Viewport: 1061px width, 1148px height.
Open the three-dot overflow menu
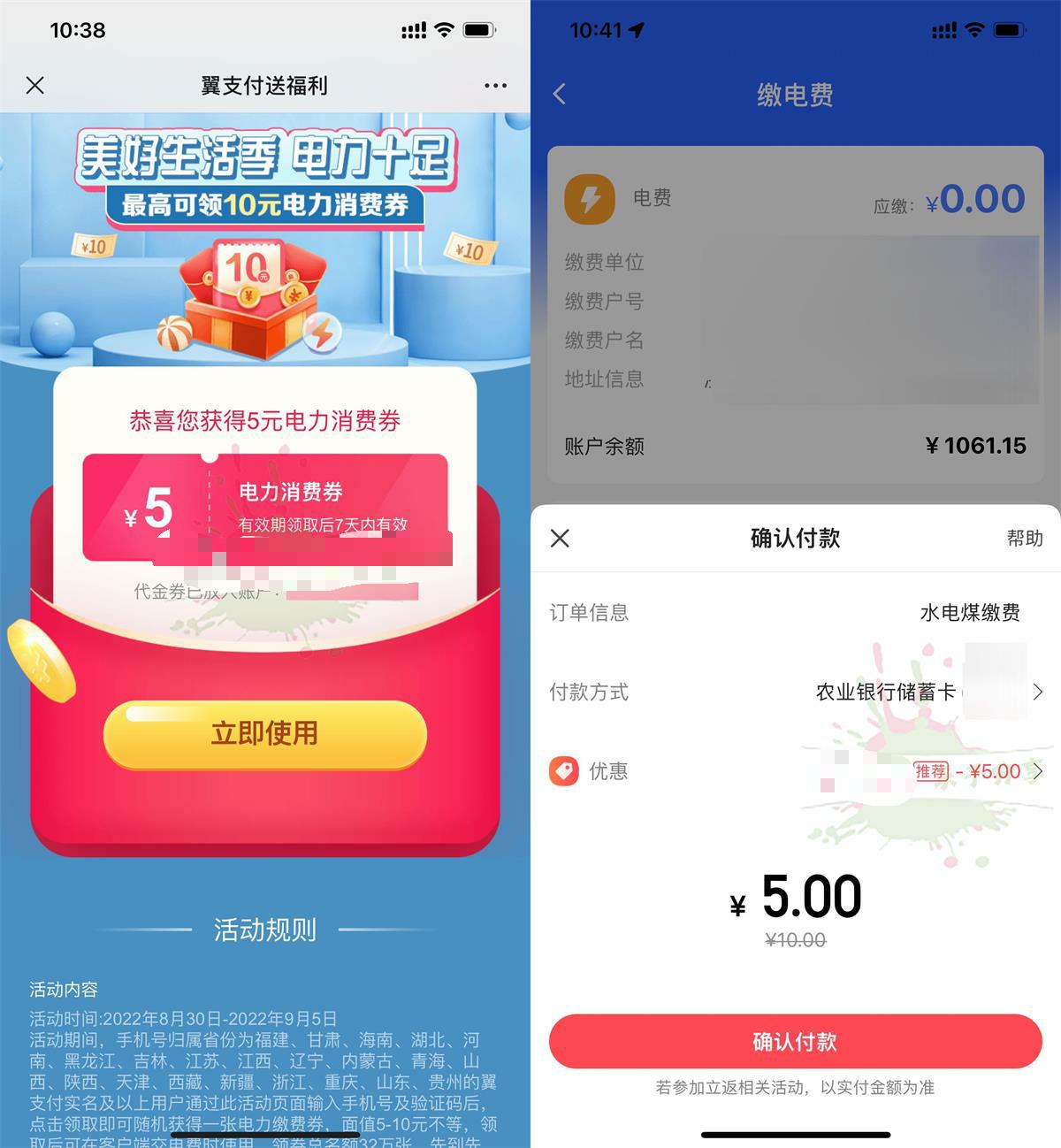click(x=495, y=86)
